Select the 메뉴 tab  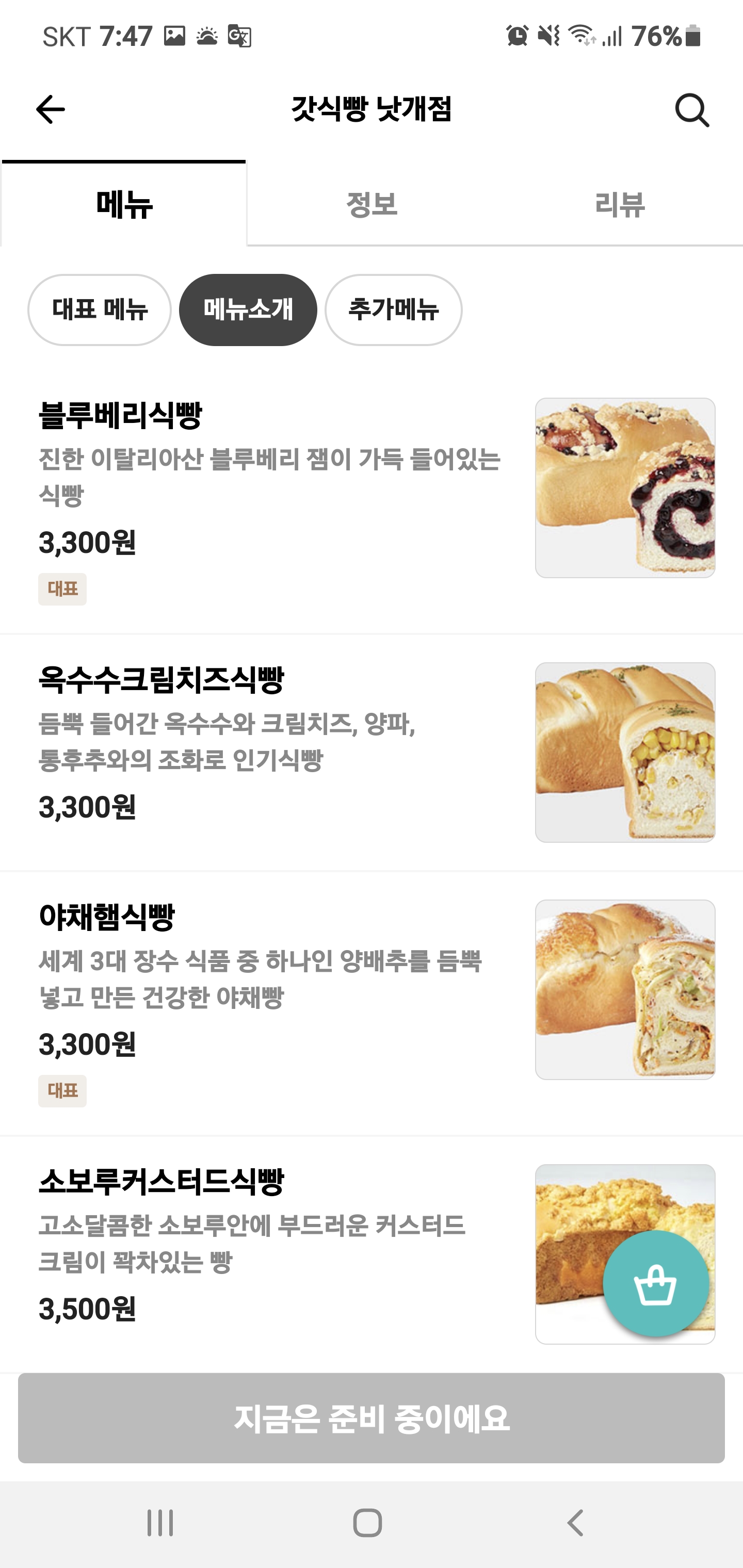tap(124, 204)
